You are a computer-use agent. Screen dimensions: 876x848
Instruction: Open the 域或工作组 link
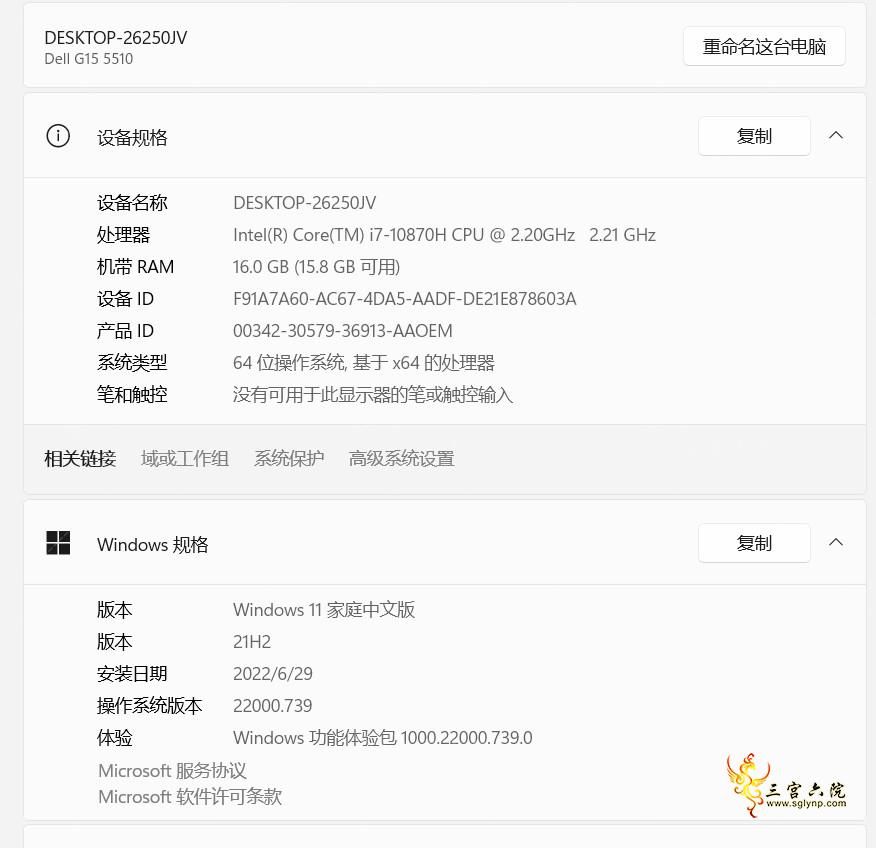(185, 459)
